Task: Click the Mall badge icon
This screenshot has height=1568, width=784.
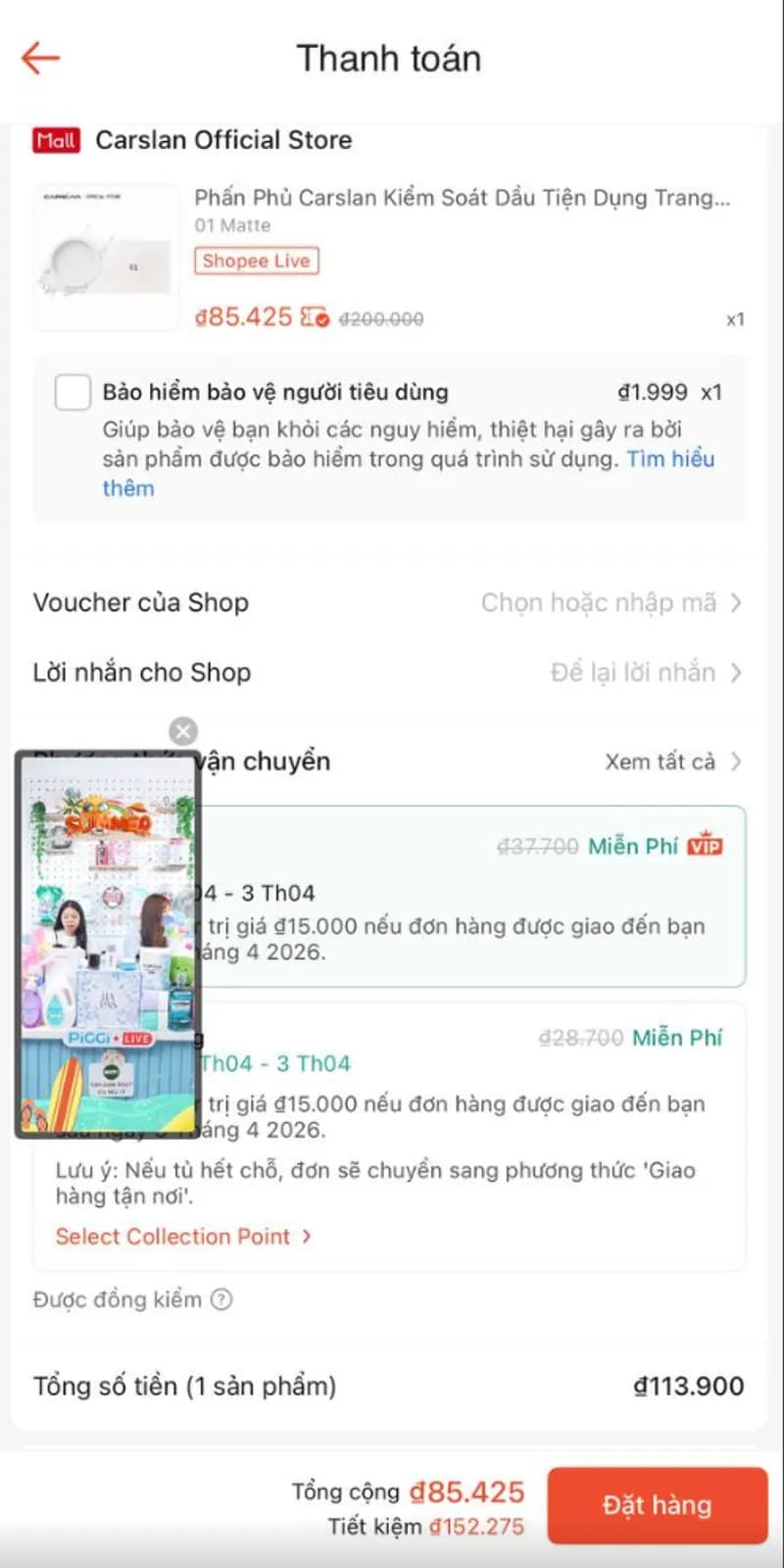Action: (56, 140)
